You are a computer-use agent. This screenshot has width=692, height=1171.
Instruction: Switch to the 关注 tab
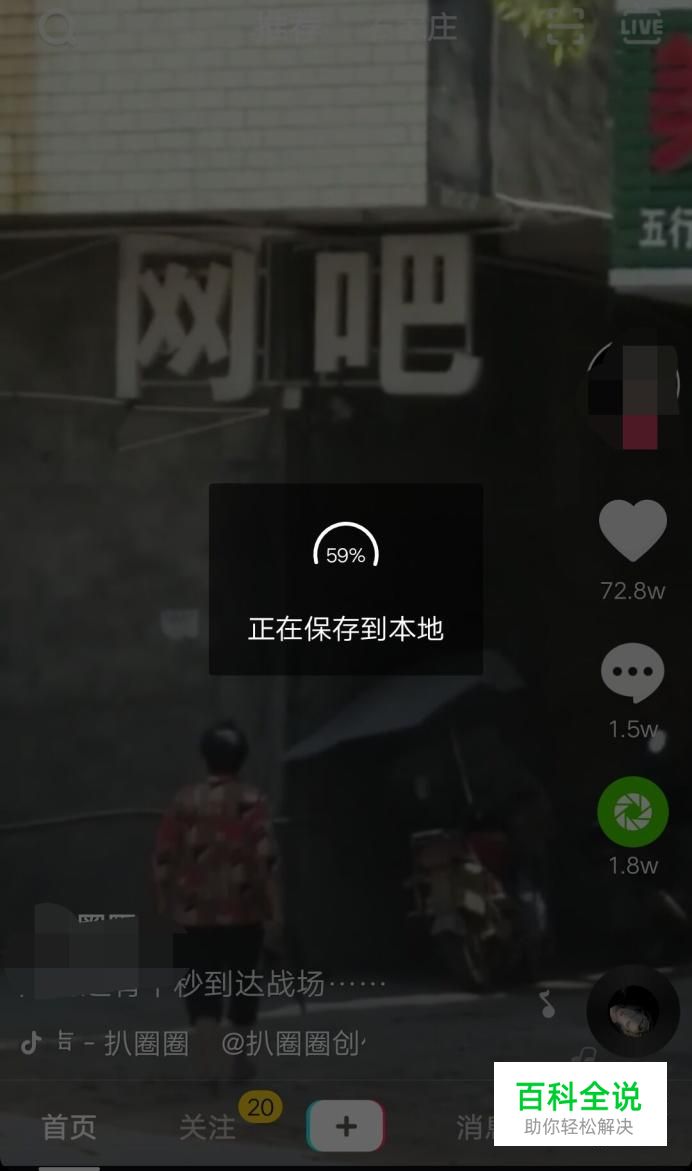[x=207, y=1127]
